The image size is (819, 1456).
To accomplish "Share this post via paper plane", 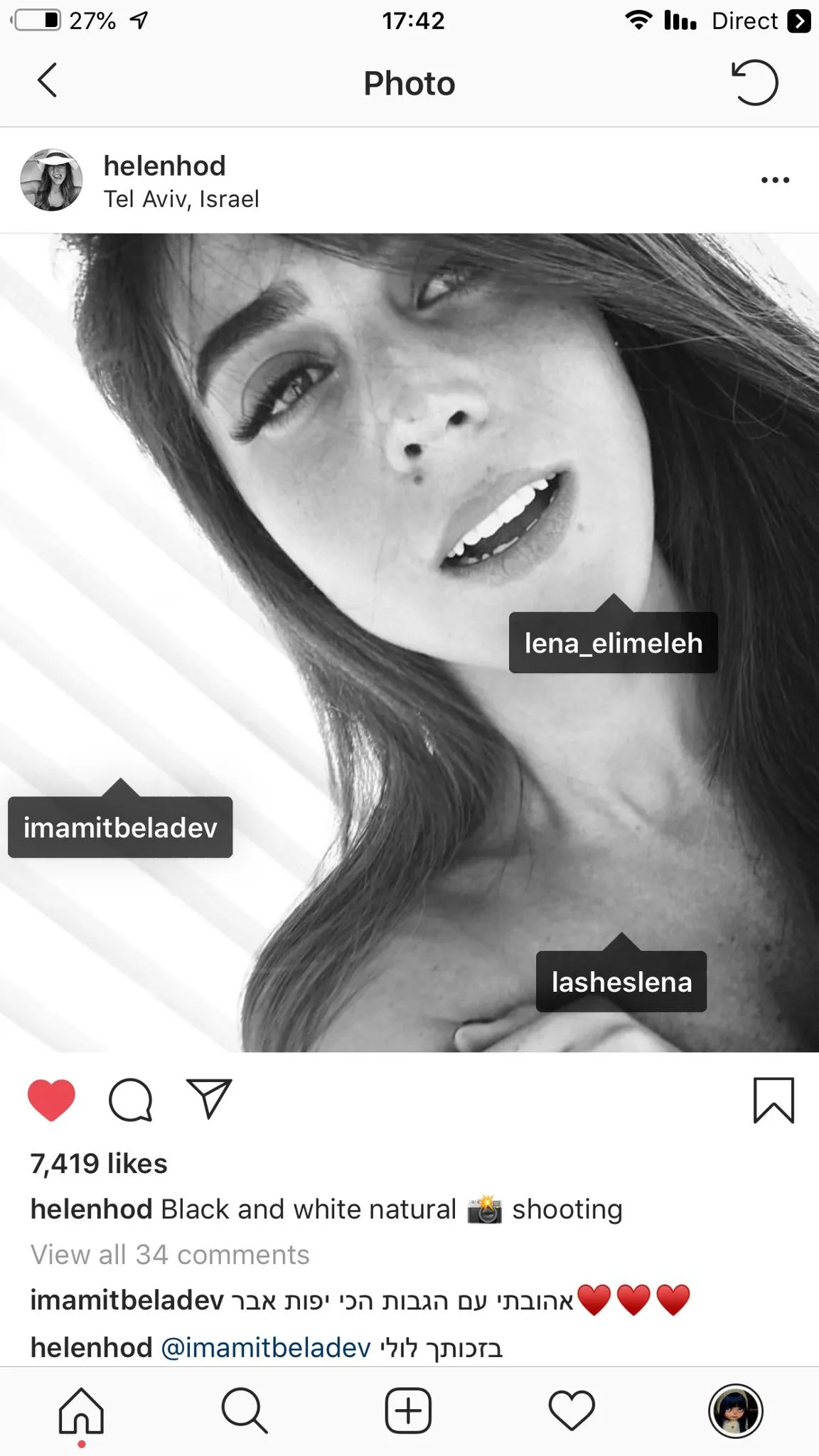I will point(209,1098).
